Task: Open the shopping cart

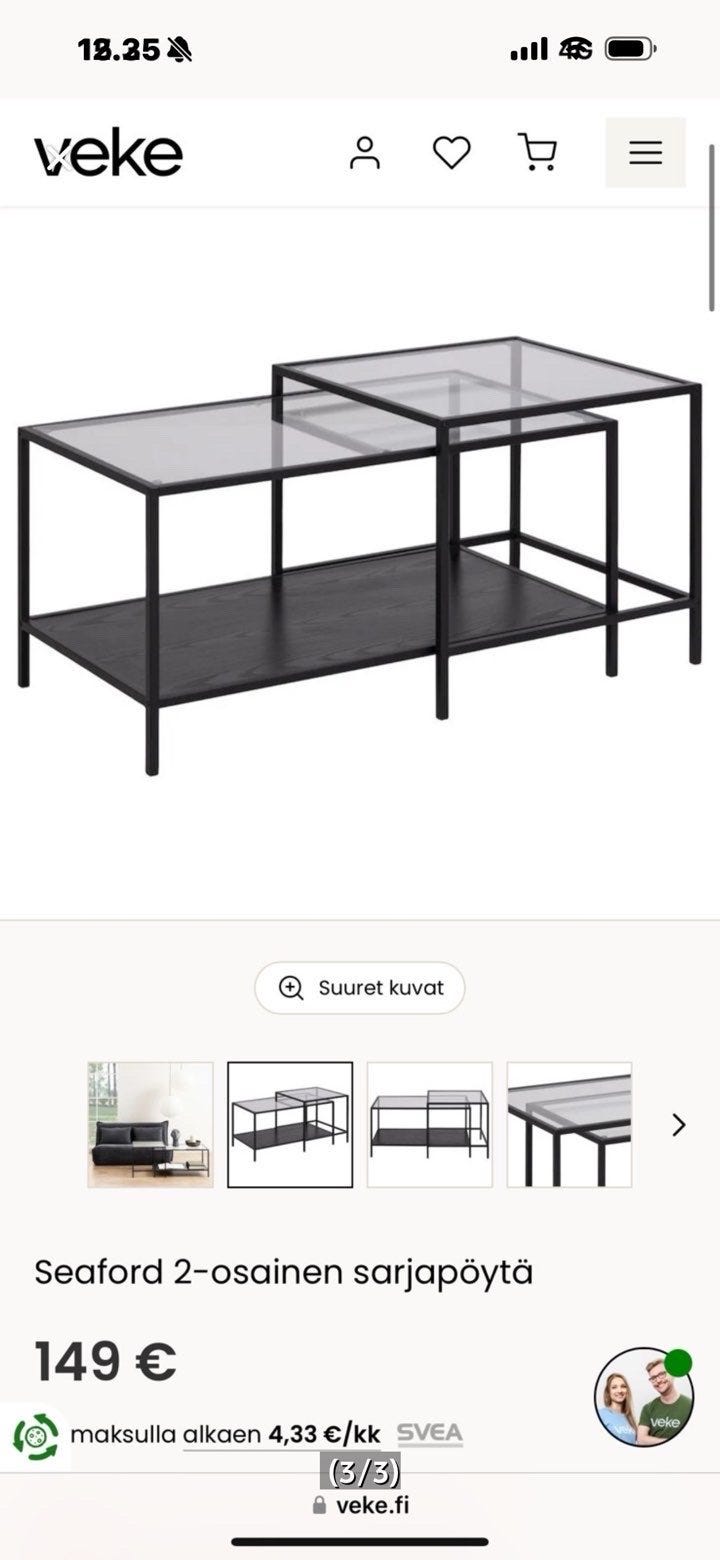Action: pyautogui.click(x=538, y=153)
